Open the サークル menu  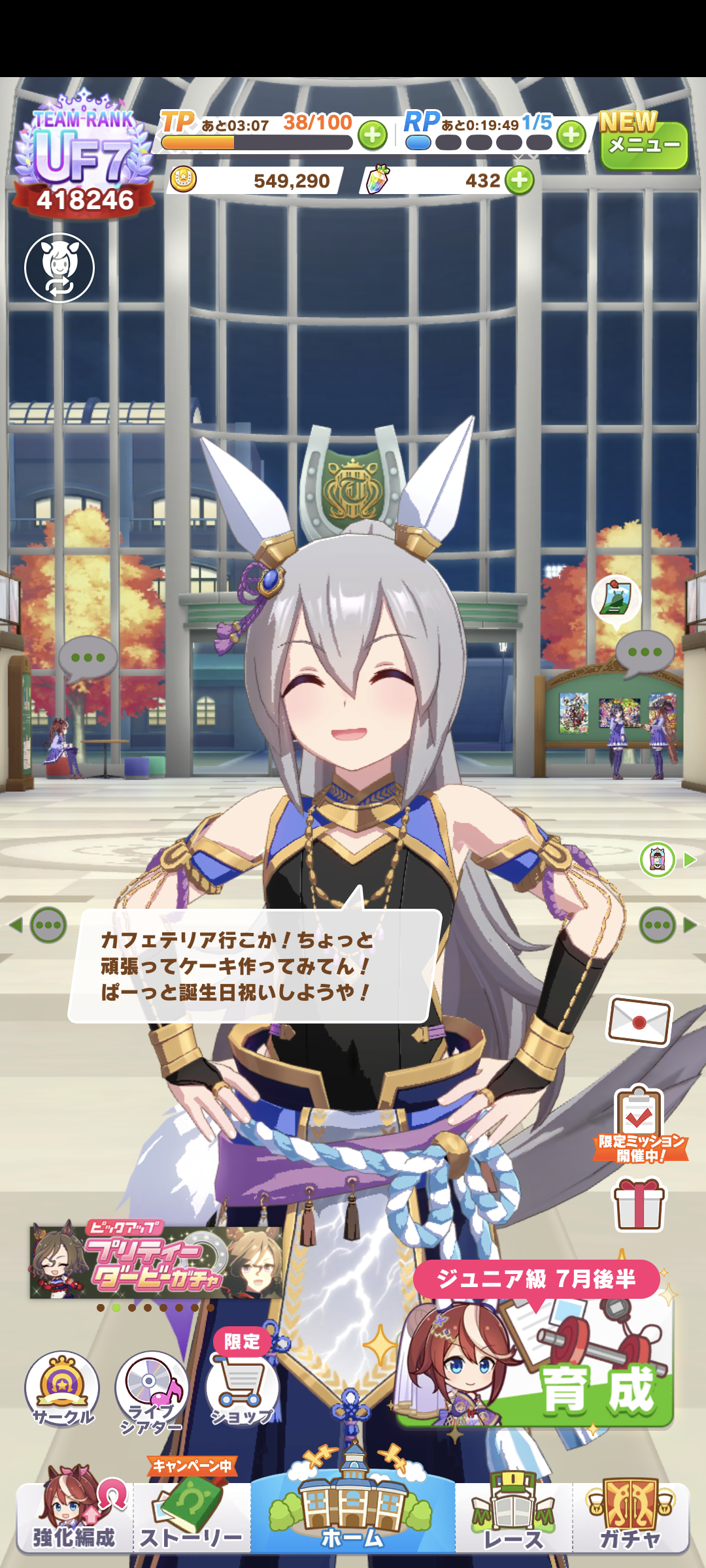(62, 1388)
